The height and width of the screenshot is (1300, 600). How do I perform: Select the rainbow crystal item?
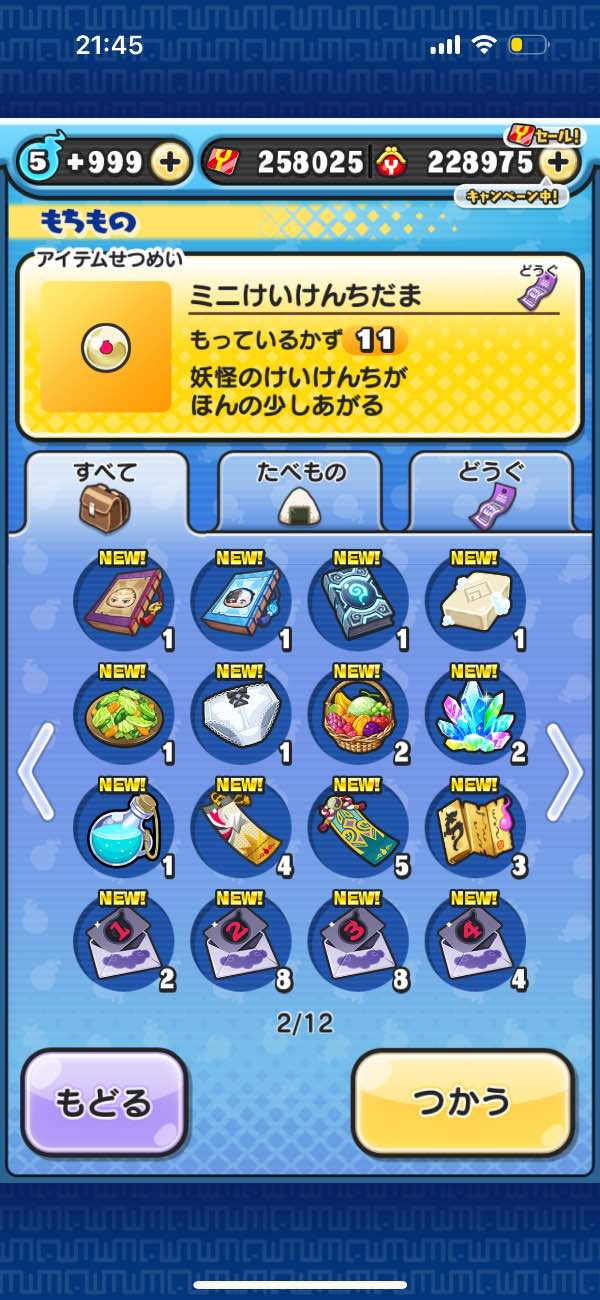pyautogui.click(x=474, y=715)
